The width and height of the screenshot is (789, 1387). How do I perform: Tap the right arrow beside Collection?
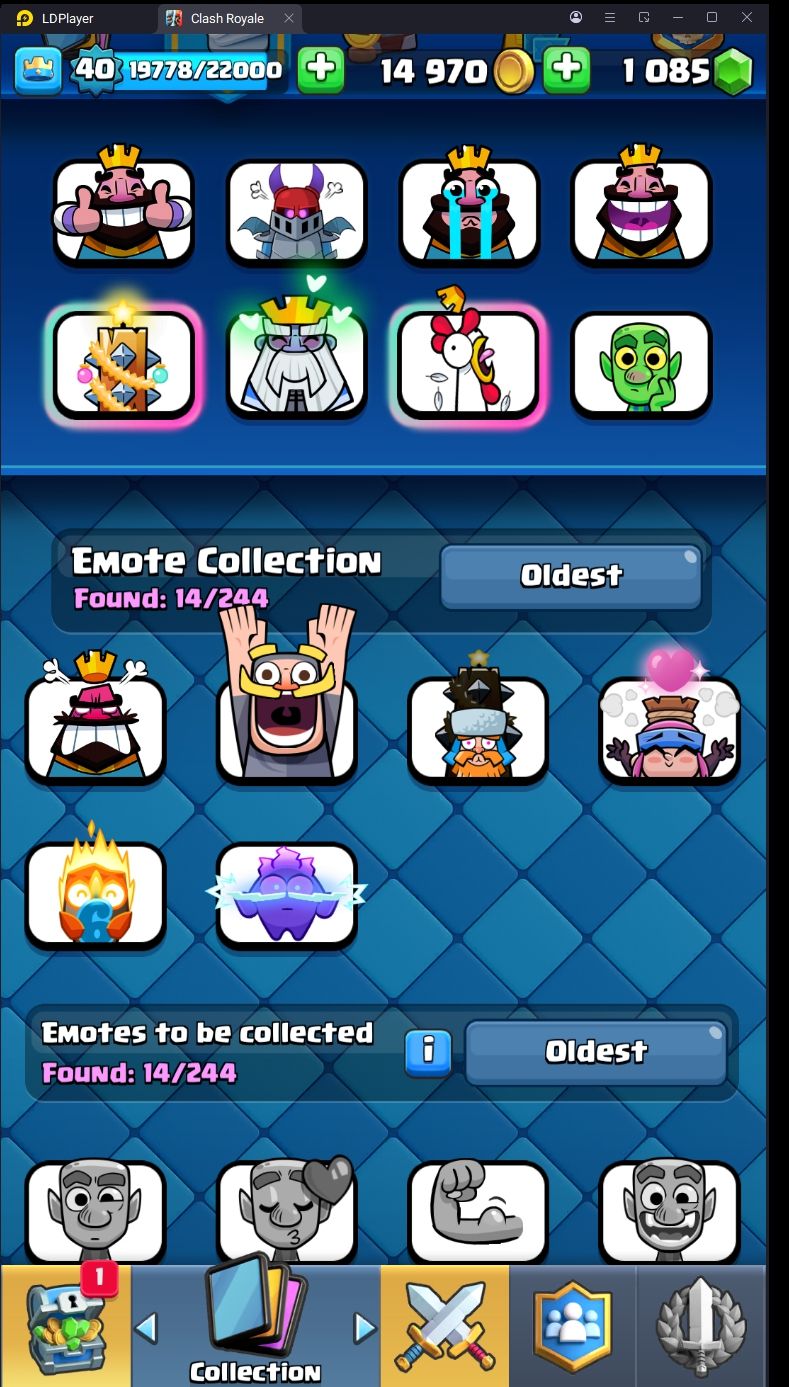tap(364, 1327)
